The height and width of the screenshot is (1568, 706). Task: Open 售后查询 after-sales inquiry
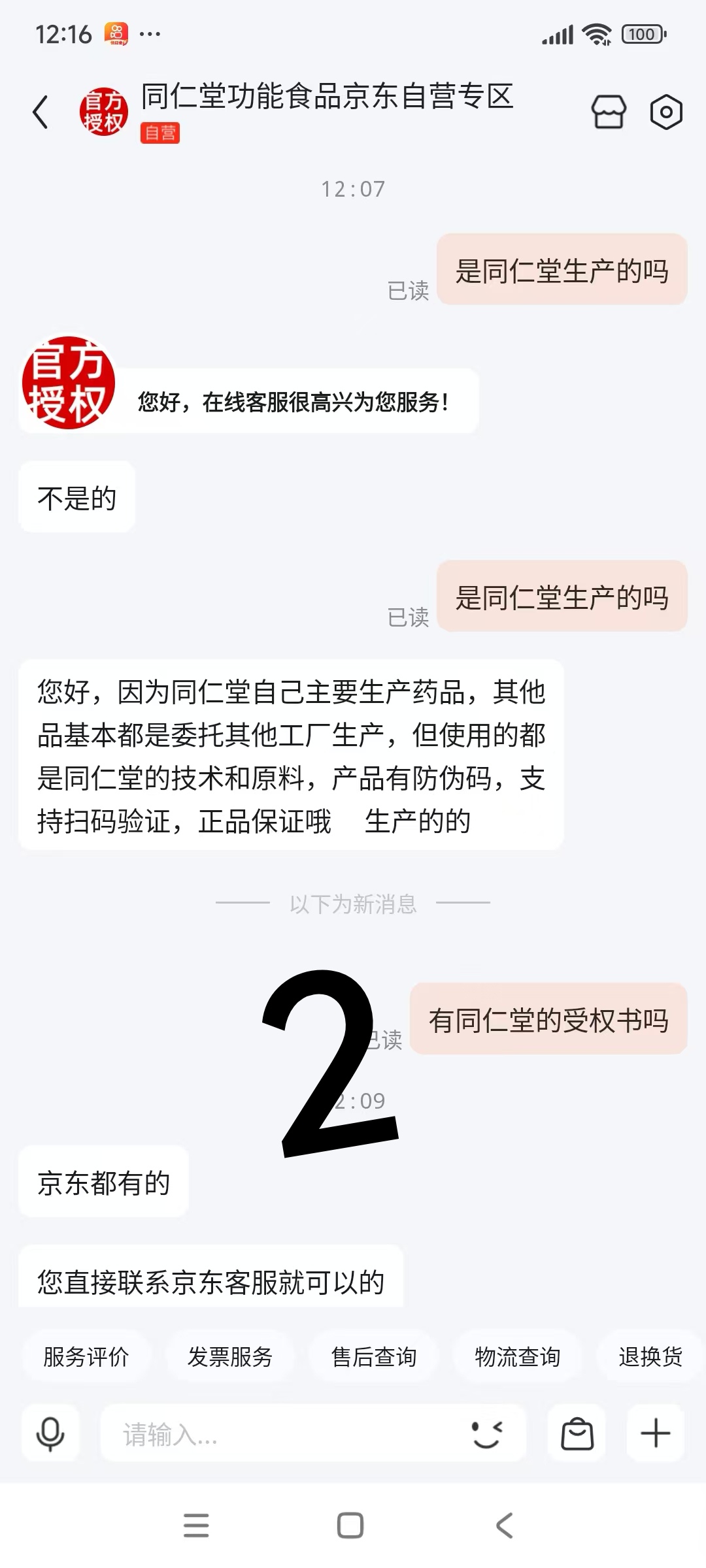(x=373, y=1356)
